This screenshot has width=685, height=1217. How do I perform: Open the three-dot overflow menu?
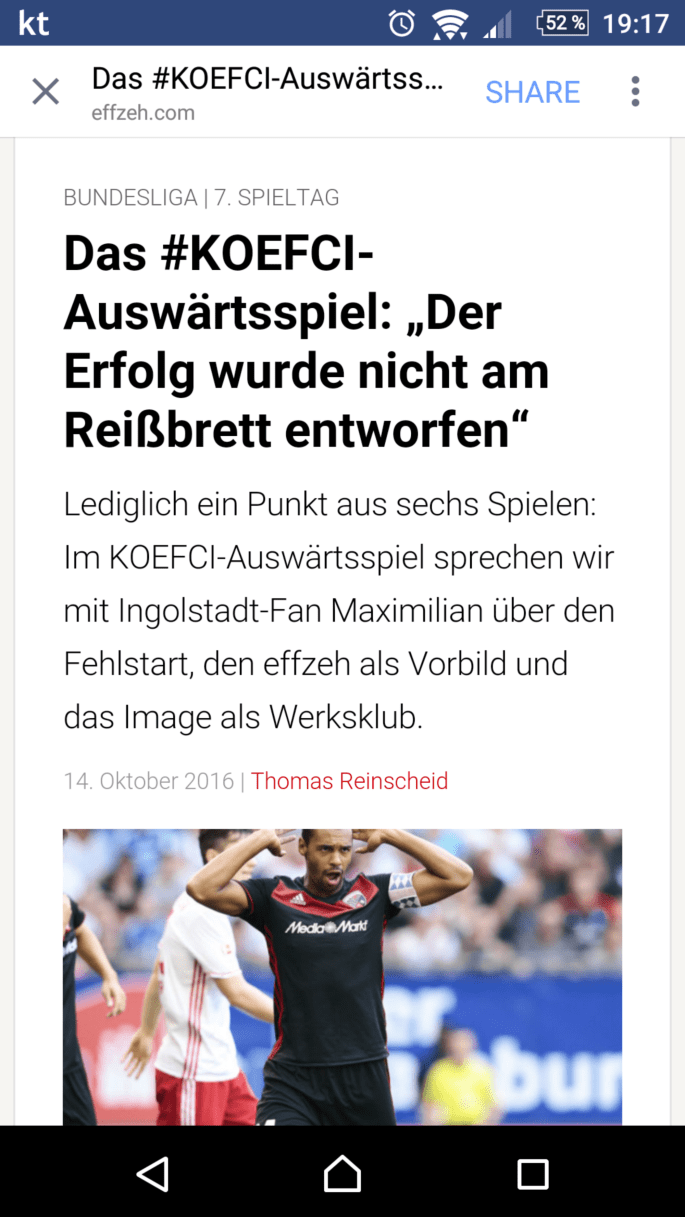635,92
